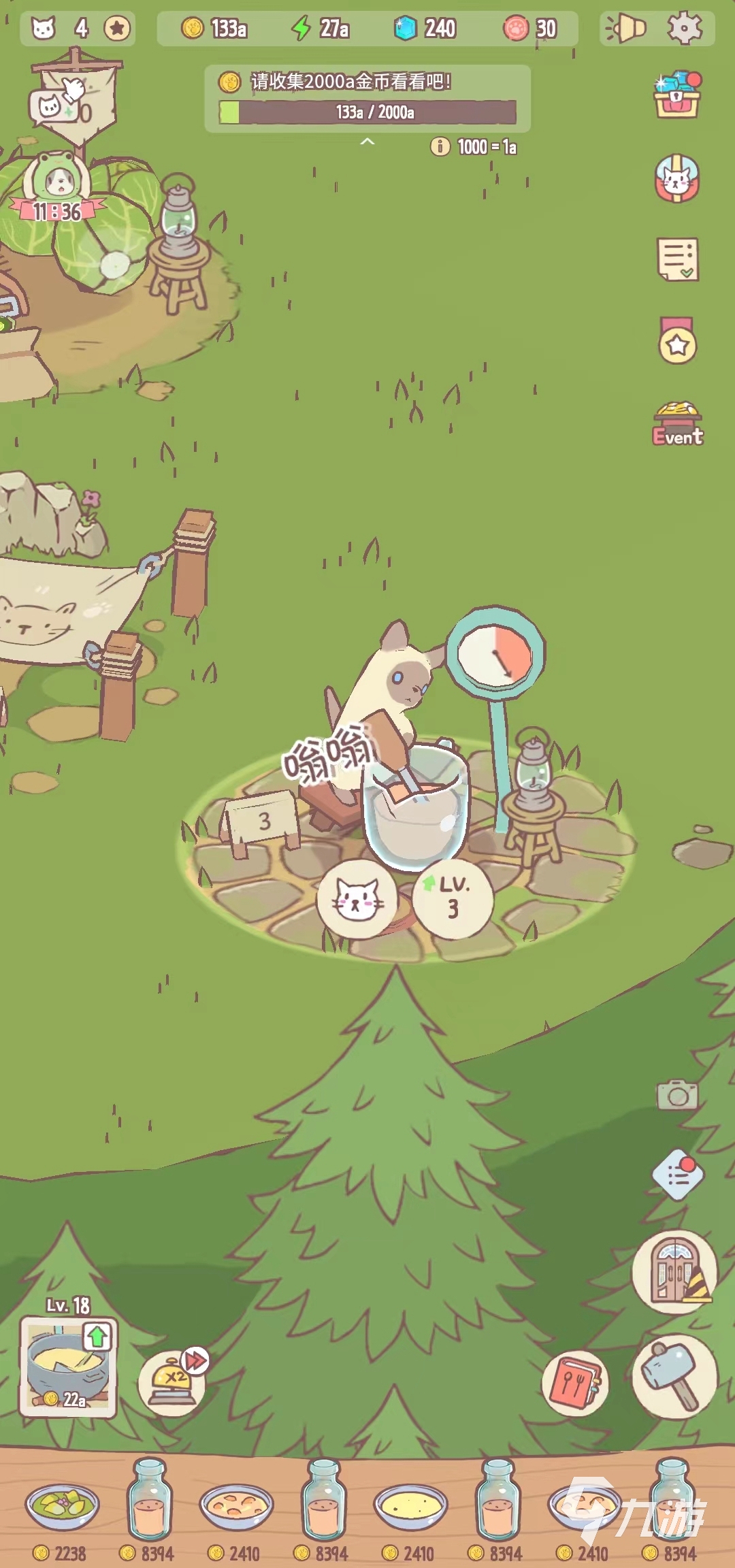
Task: Open the red recipe book
Action: (x=576, y=1383)
